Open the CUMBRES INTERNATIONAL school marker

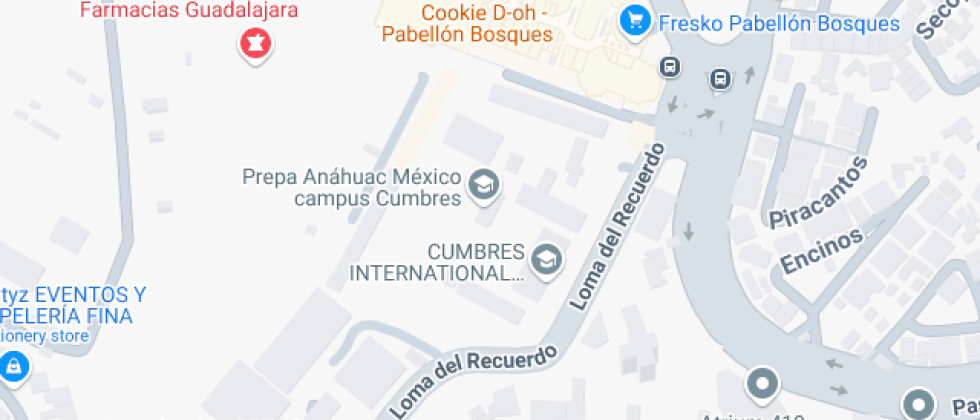[x=546, y=260]
